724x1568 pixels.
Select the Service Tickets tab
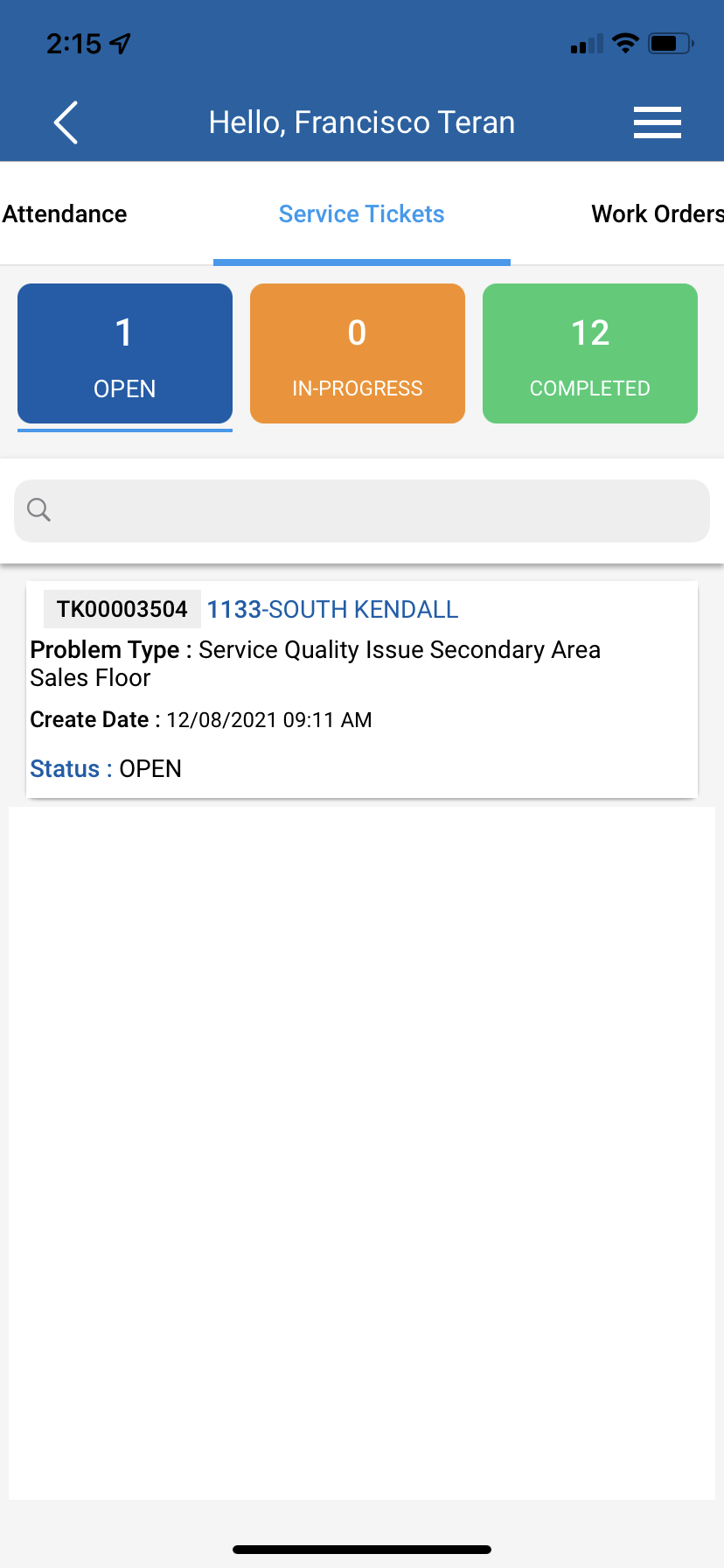click(x=361, y=214)
